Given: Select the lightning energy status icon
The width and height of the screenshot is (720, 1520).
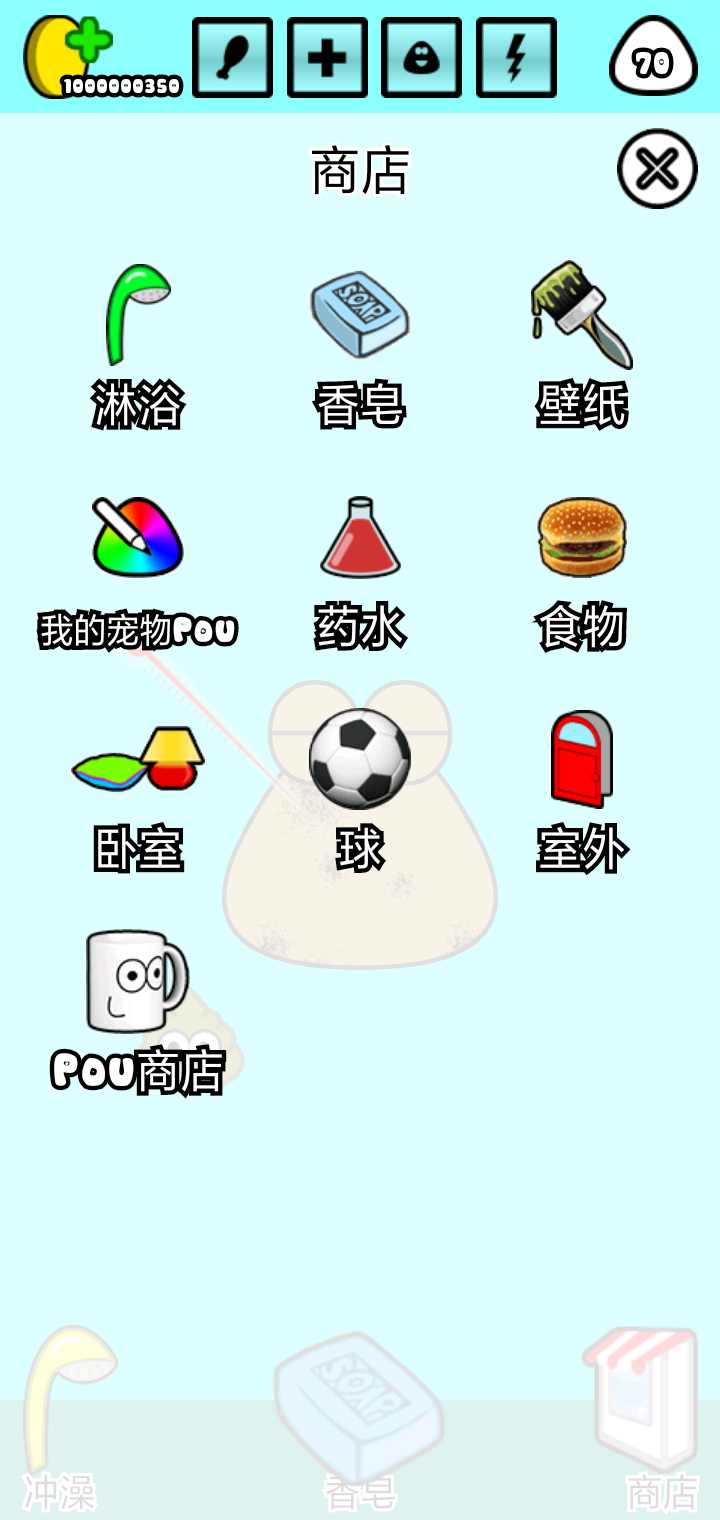Looking at the screenshot, I should [517, 57].
